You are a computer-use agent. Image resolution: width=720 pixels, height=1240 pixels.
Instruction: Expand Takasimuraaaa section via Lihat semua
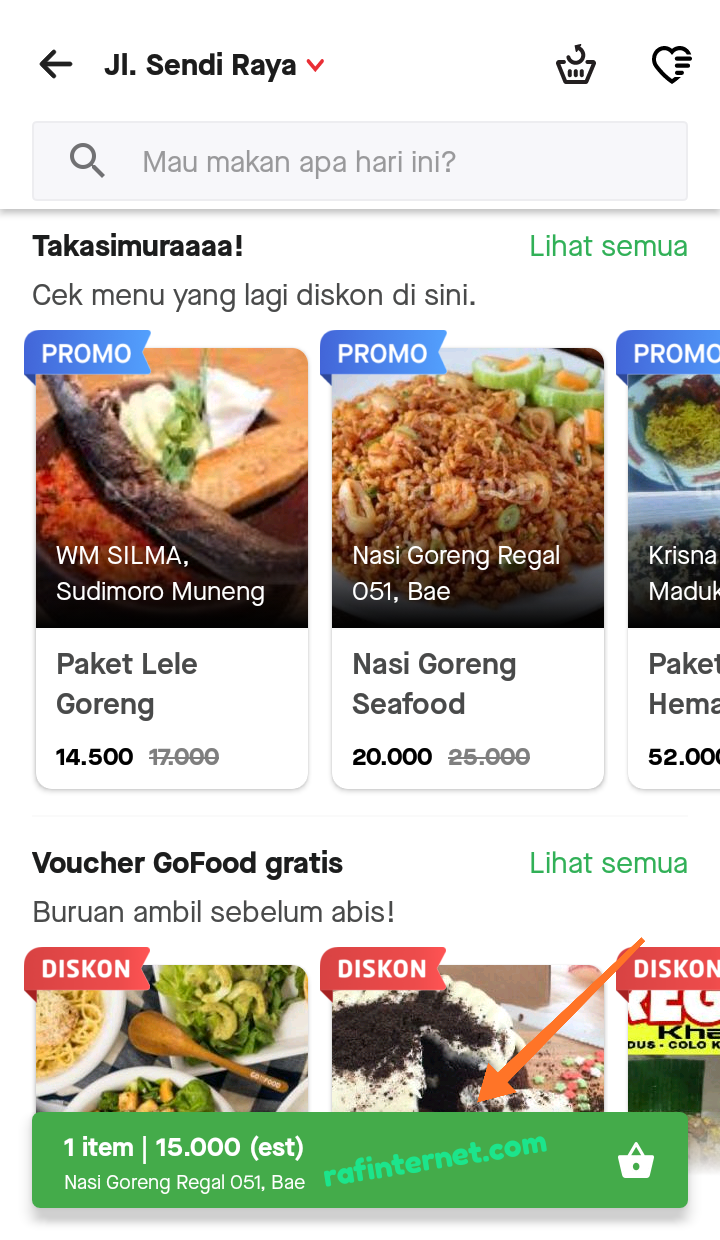(x=608, y=246)
